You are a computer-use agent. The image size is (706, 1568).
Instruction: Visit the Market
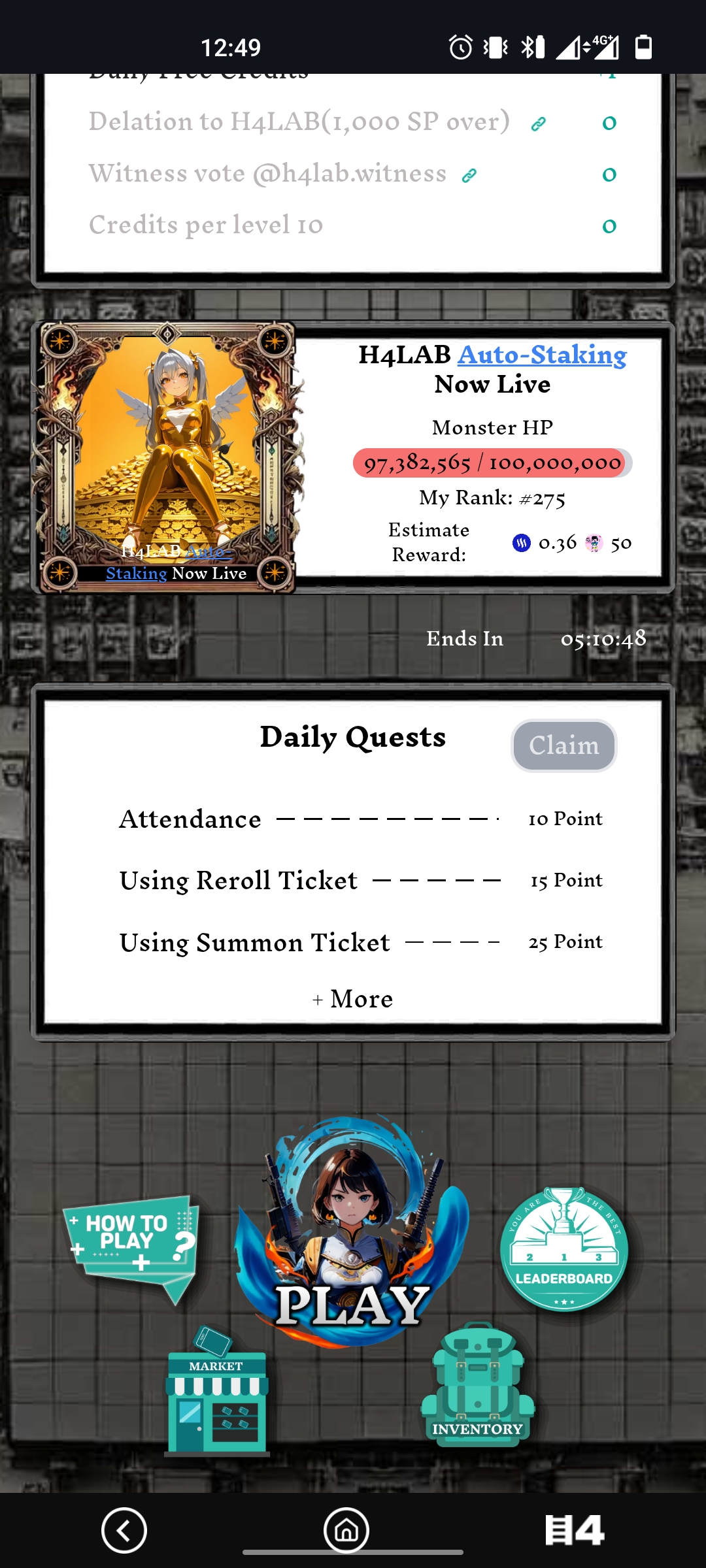point(216,1392)
